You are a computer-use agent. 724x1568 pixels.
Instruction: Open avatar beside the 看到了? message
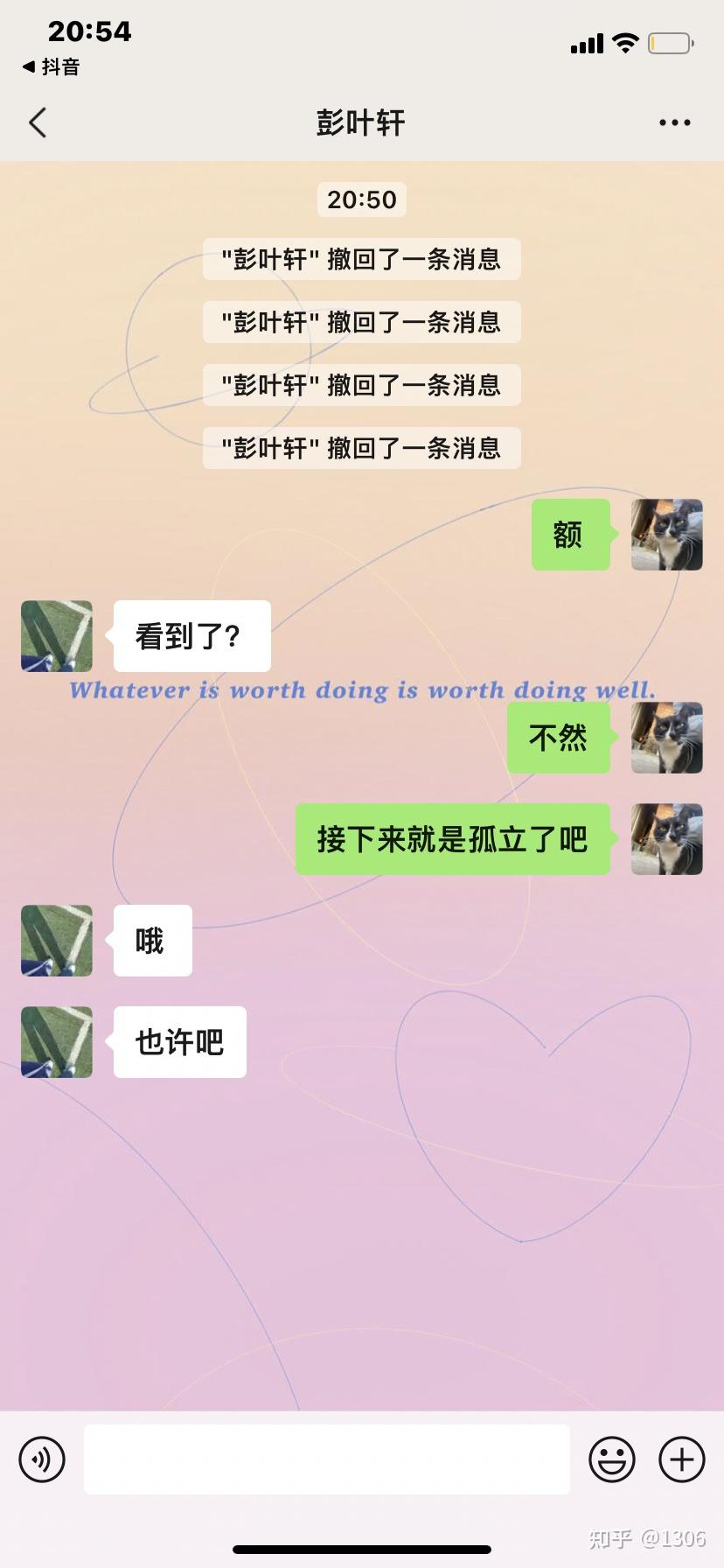(x=57, y=636)
